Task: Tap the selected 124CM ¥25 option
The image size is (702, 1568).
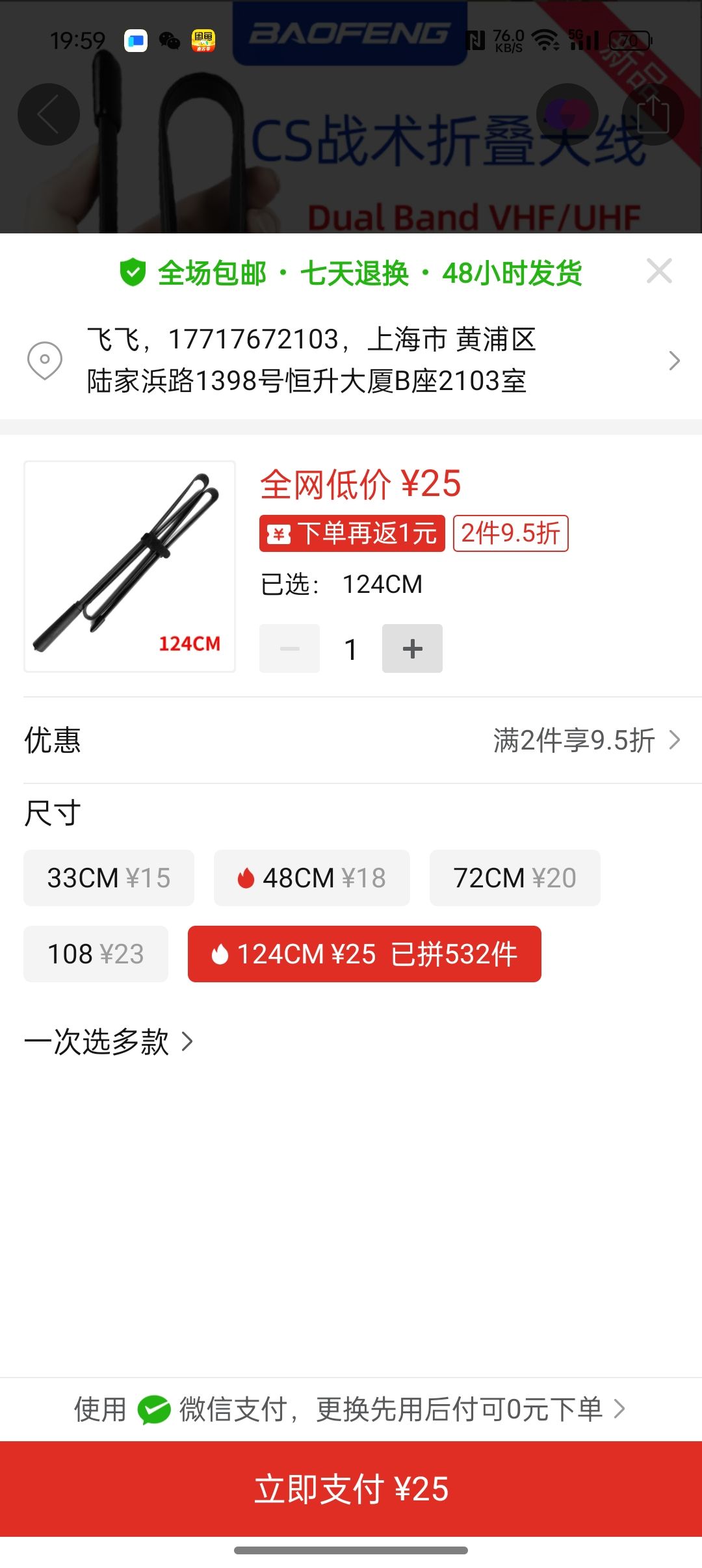Action: tap(364, 954)
